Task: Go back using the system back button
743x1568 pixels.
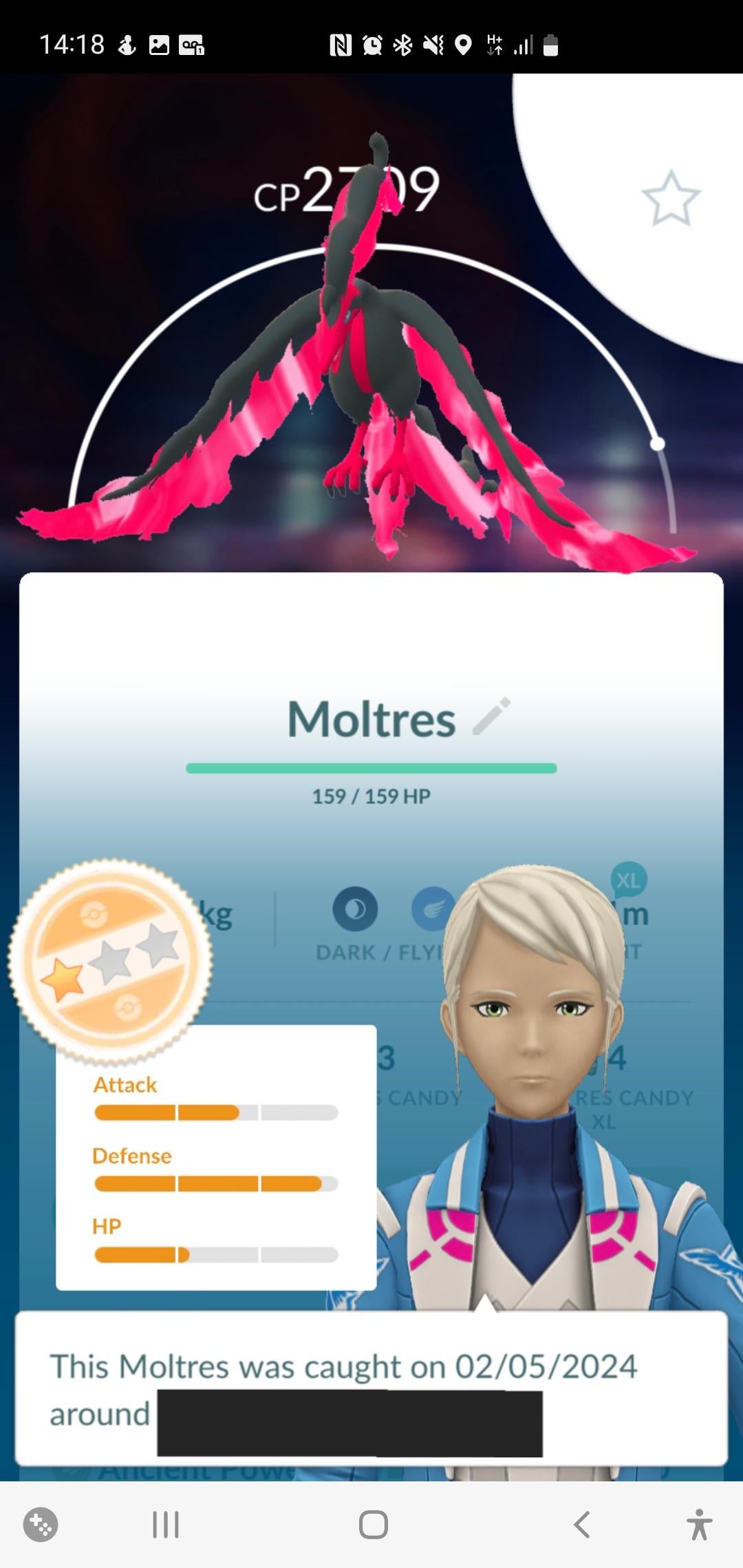Action: (x=582, y=1525)
